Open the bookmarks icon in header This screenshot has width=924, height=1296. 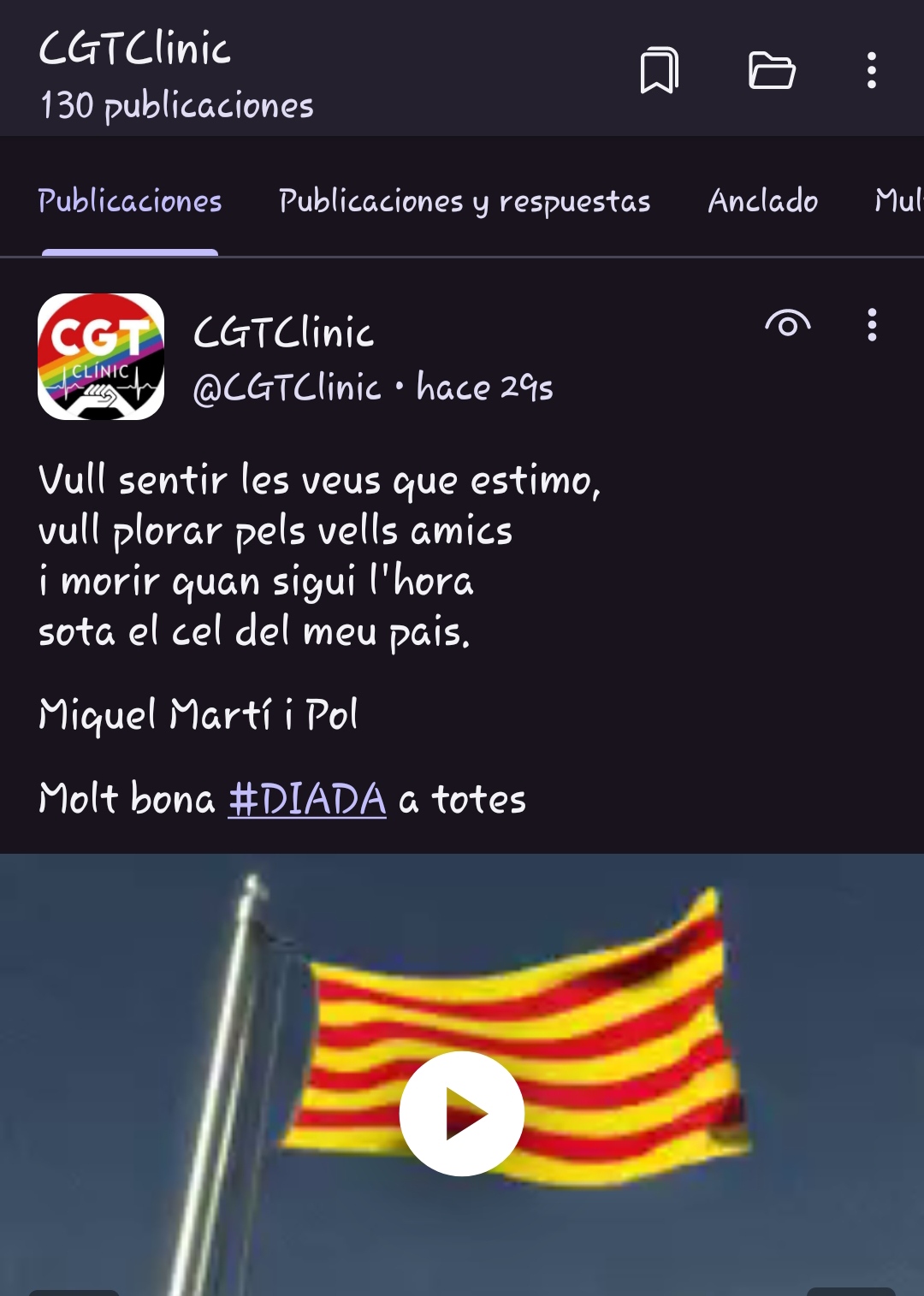659,71
